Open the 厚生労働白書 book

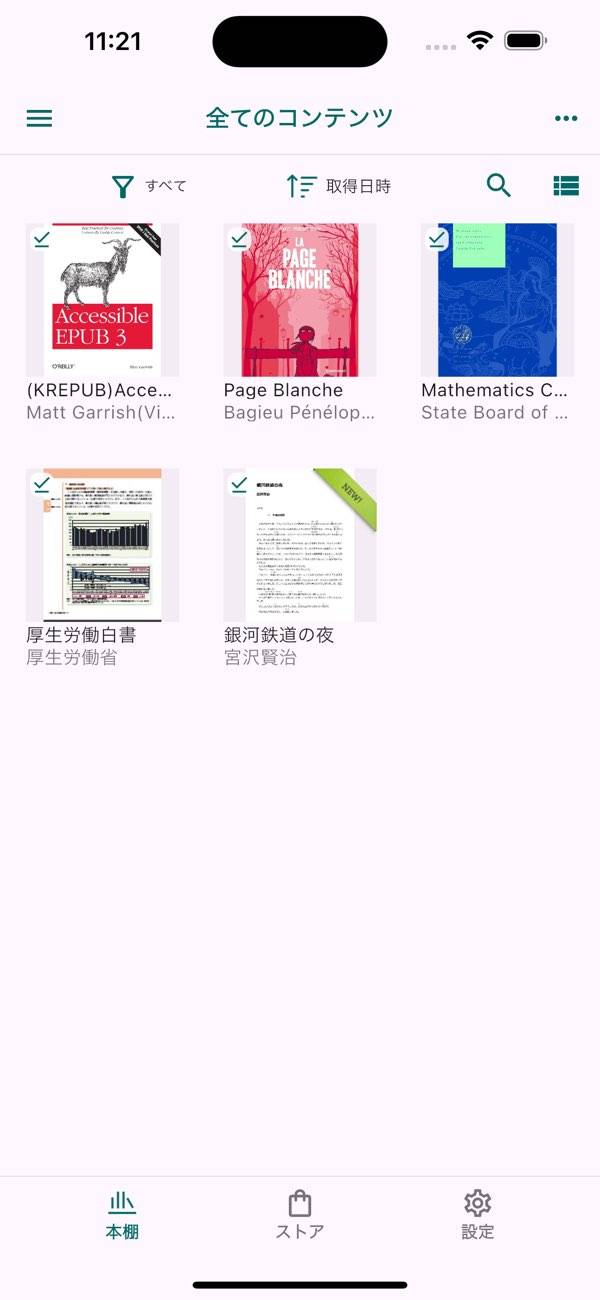[102, 545]
